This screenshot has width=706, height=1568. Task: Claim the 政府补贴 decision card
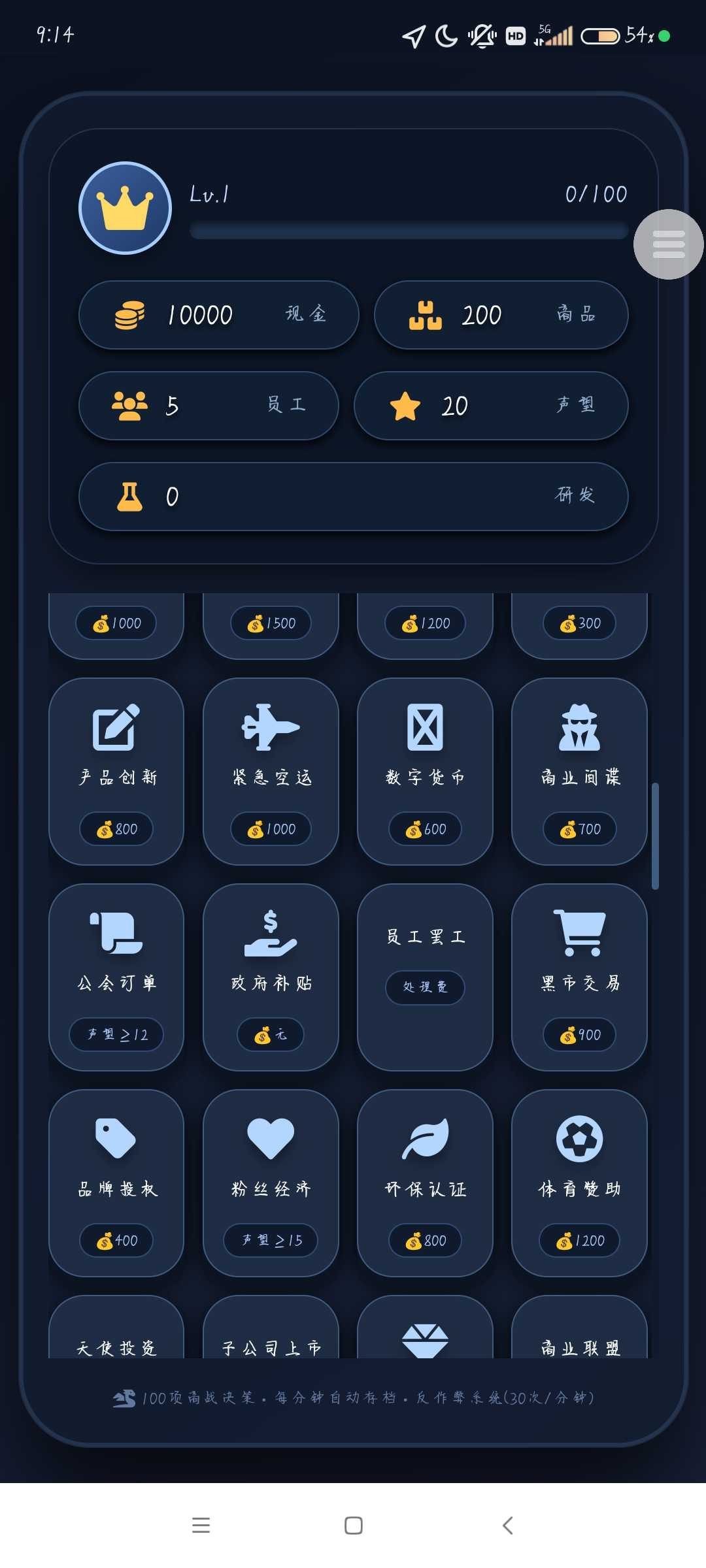pos(271,977)
